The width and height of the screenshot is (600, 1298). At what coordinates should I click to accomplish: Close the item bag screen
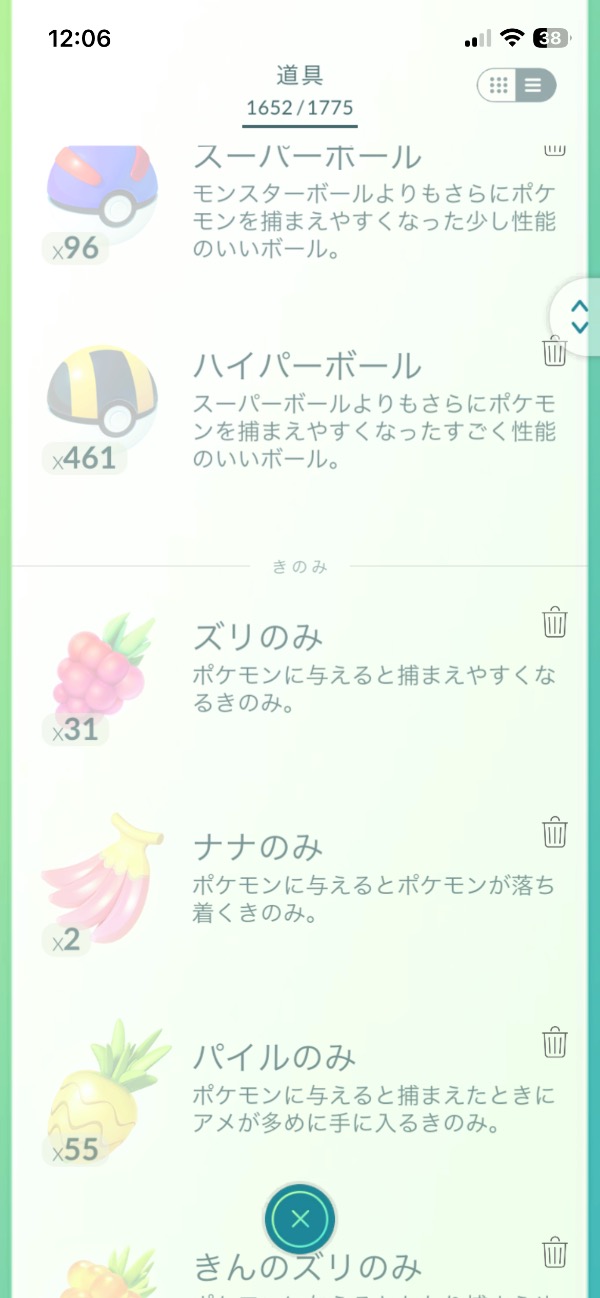click(x=300, y=1218)
